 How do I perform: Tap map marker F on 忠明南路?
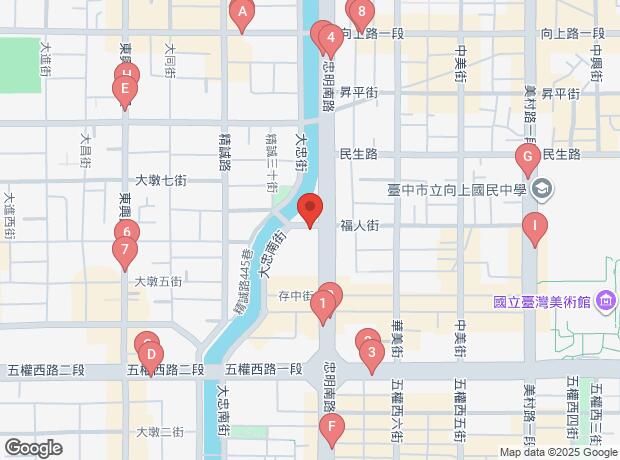click(x=331, y=428)
